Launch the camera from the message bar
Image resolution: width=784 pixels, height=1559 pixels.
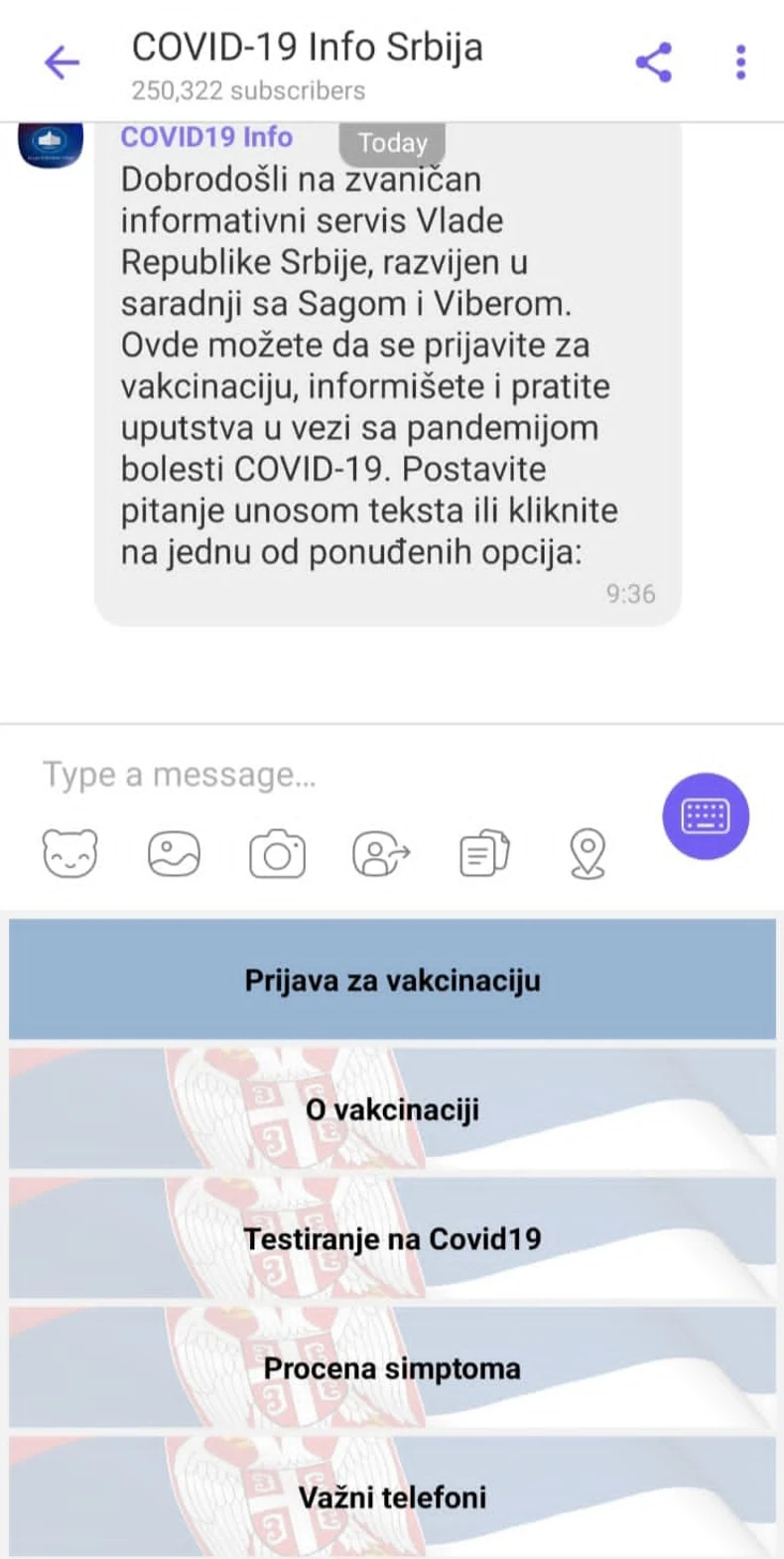click(277, 853)
